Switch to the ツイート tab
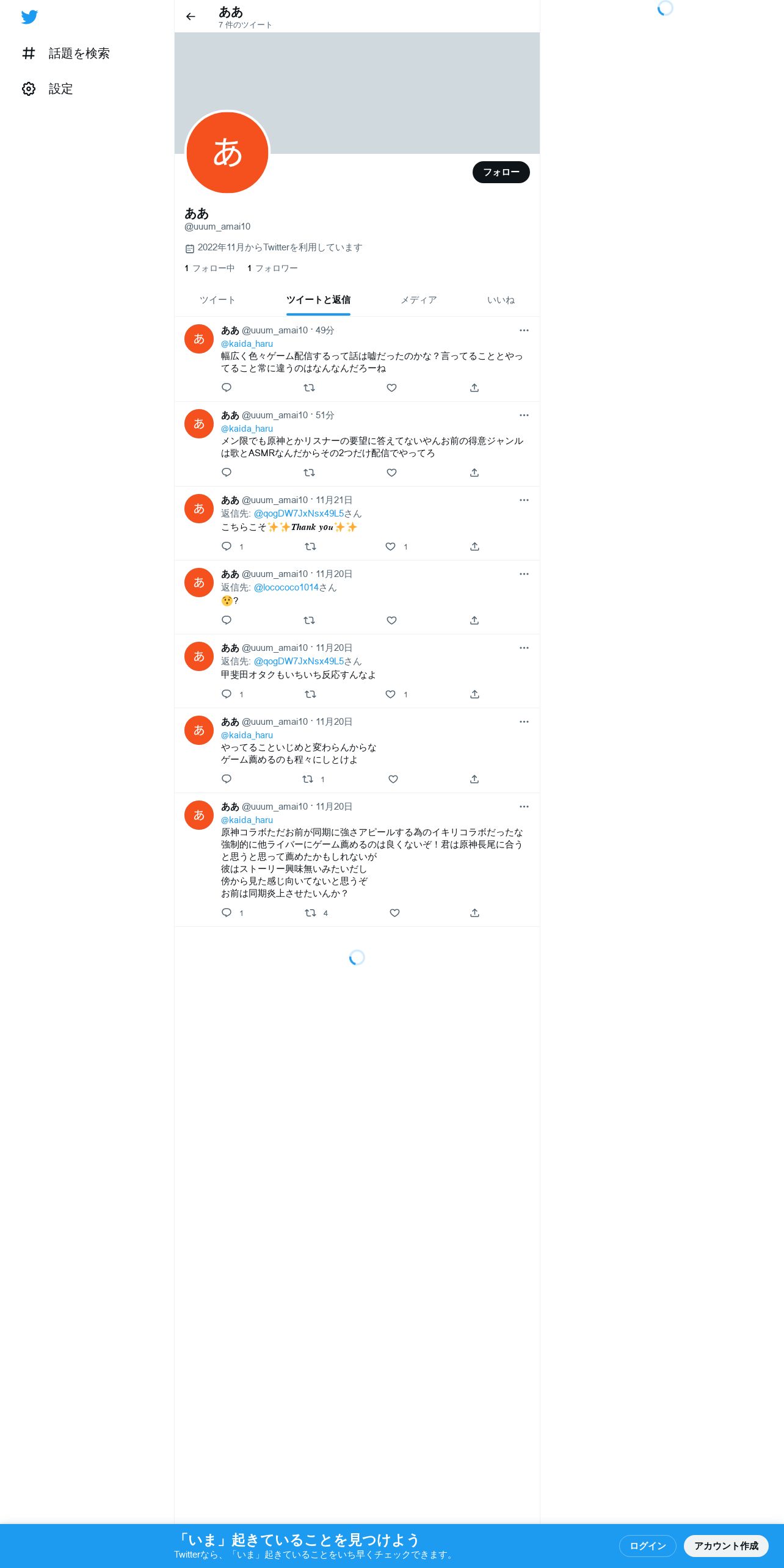Viewport: 784px width, 1568px height. tap(217, 300)
